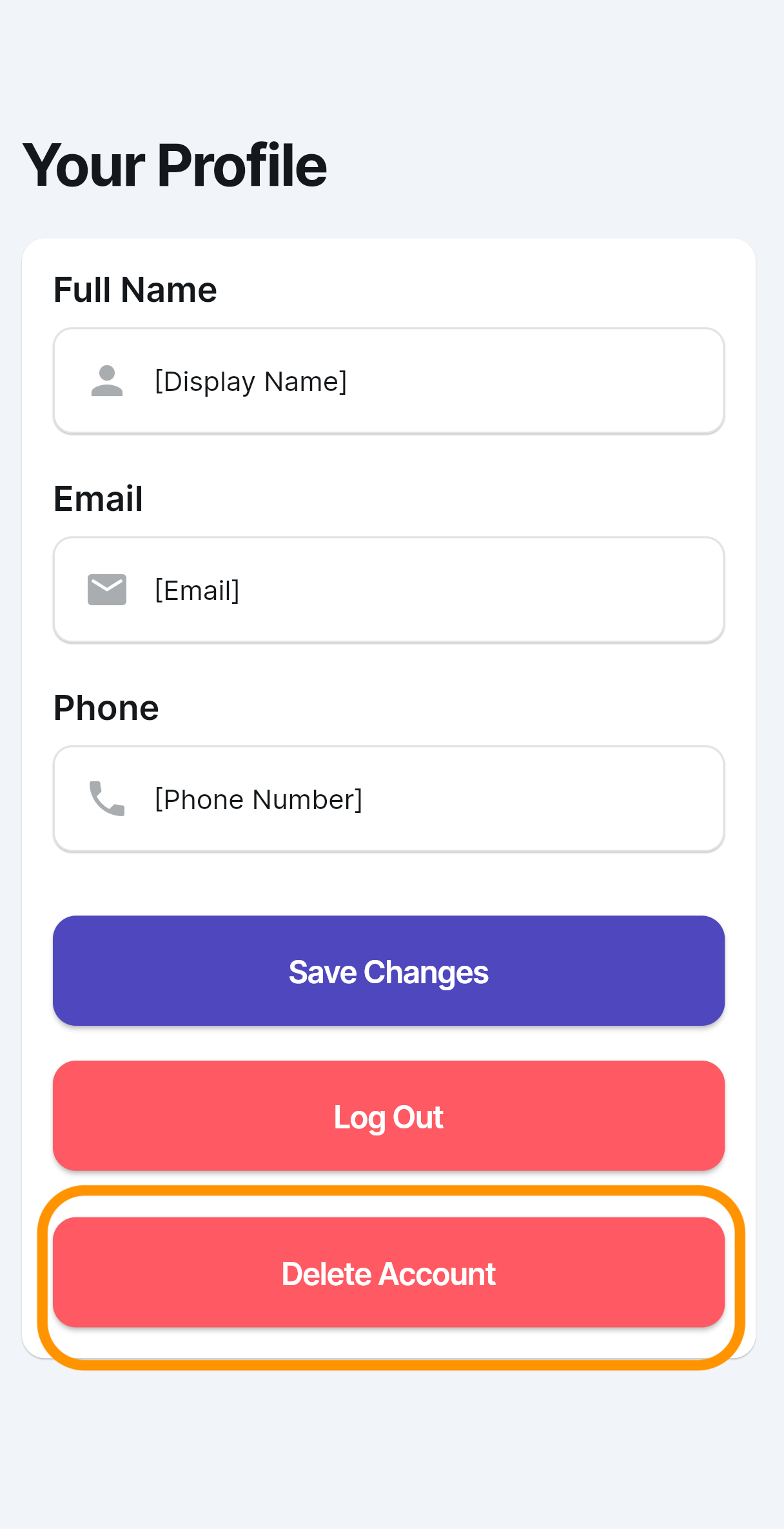
Task: Click the Email section label
Action: (x=98, y=498)
